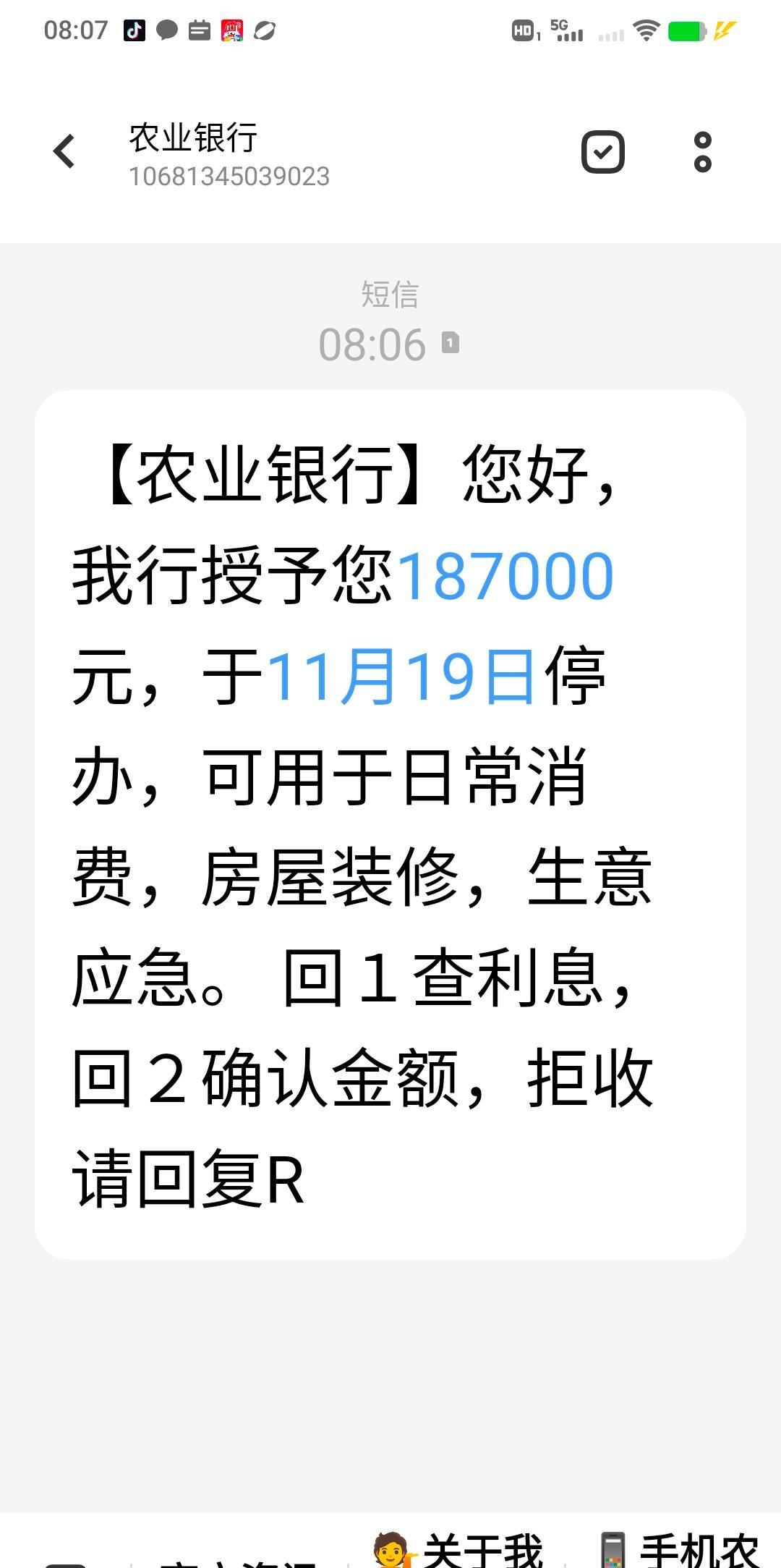
Task: Tap the chat bubble notification icon
Action: (168, 30)
